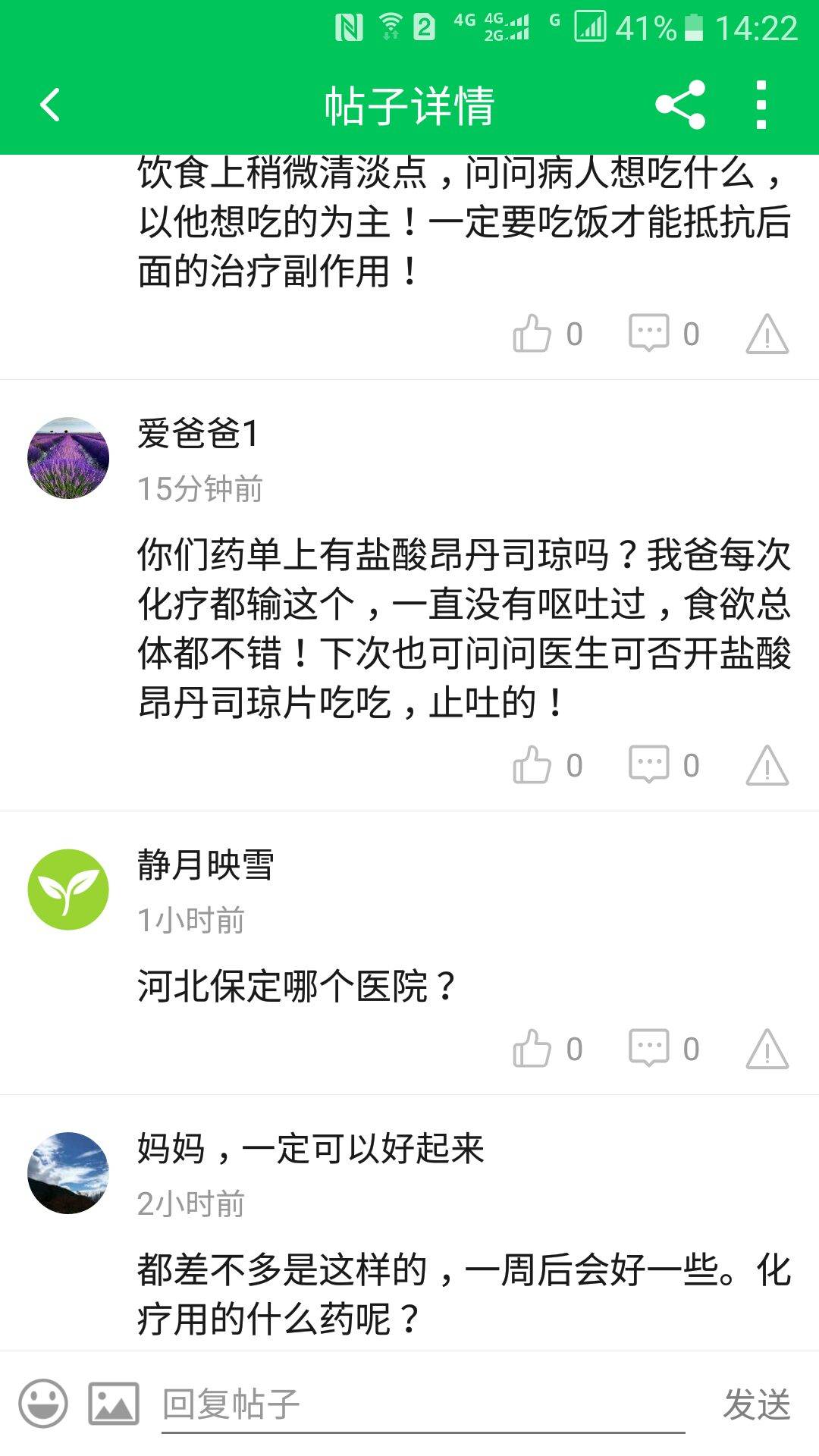Screen dimensions: 819x1456
Task: Focus the 回复帖子 input field
Action: pos(422,1403)
